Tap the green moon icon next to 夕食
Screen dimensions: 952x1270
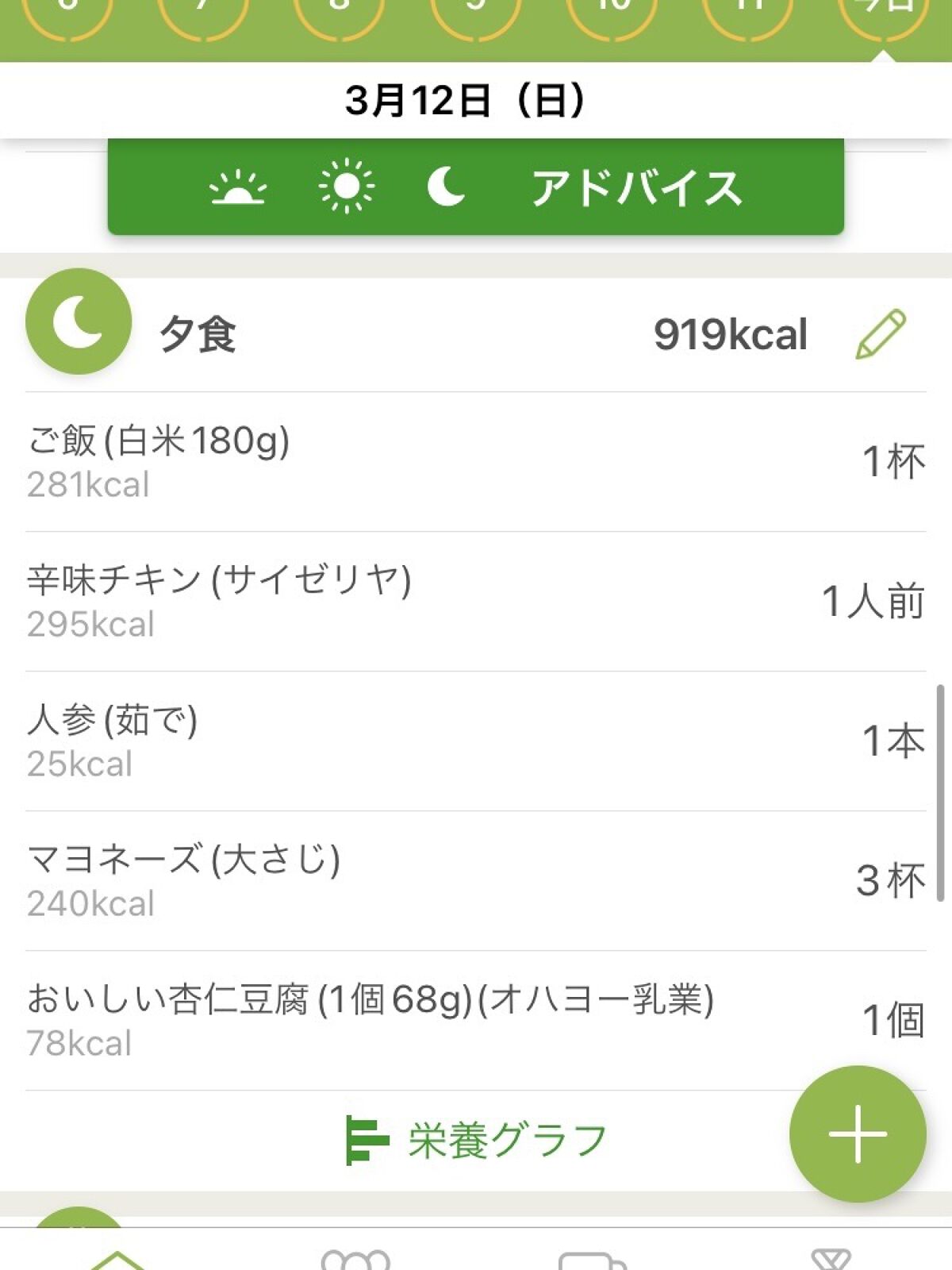[x=76, y=327]
